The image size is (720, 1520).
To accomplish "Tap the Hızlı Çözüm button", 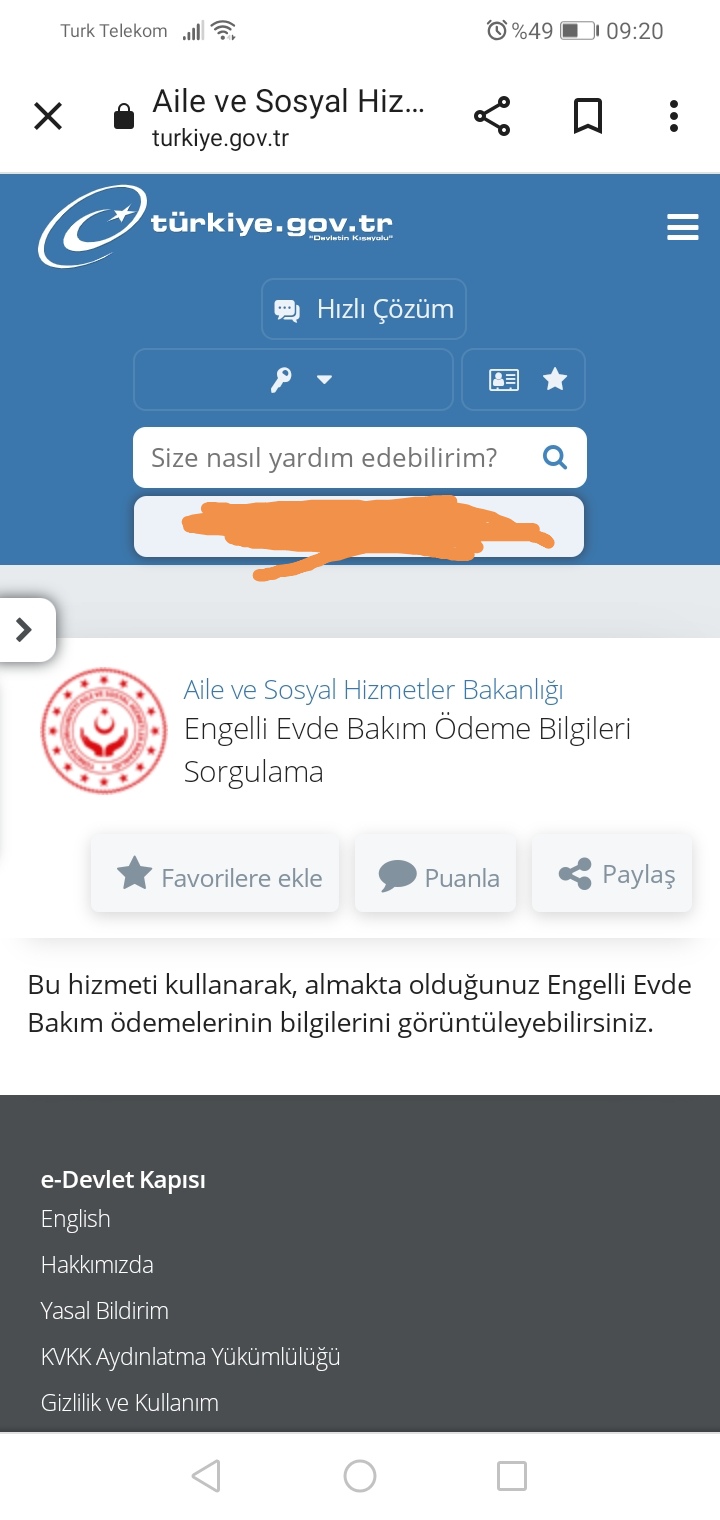I will click(364, 309).
